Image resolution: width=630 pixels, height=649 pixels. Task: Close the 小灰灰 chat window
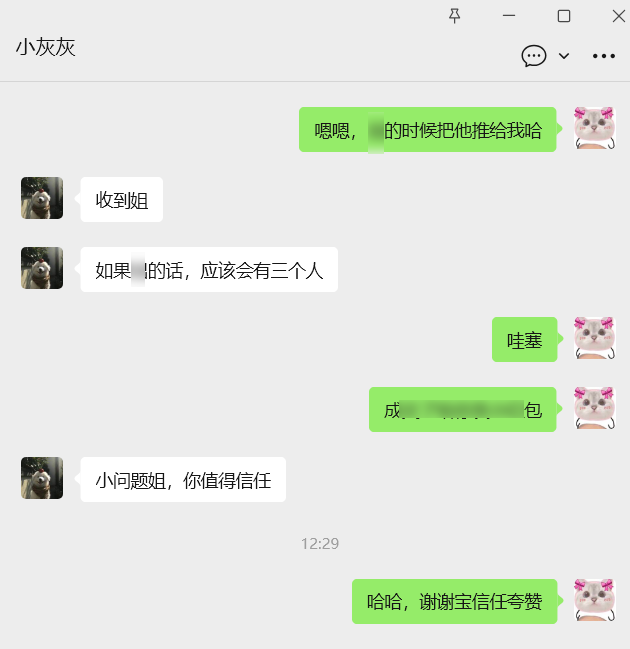click(x=618, y=15)
